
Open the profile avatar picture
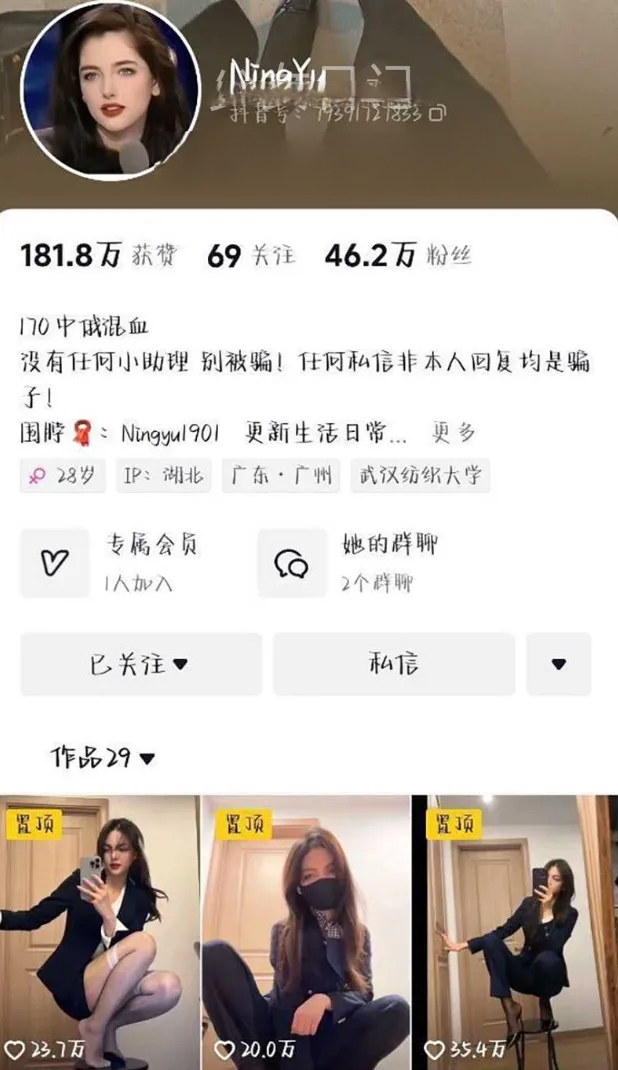click(x=111, y=89)
